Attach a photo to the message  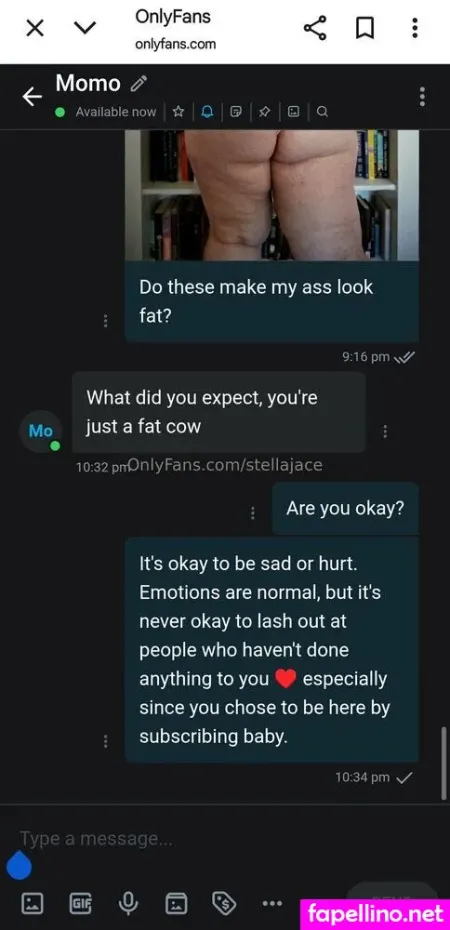(x=33, y=904)
